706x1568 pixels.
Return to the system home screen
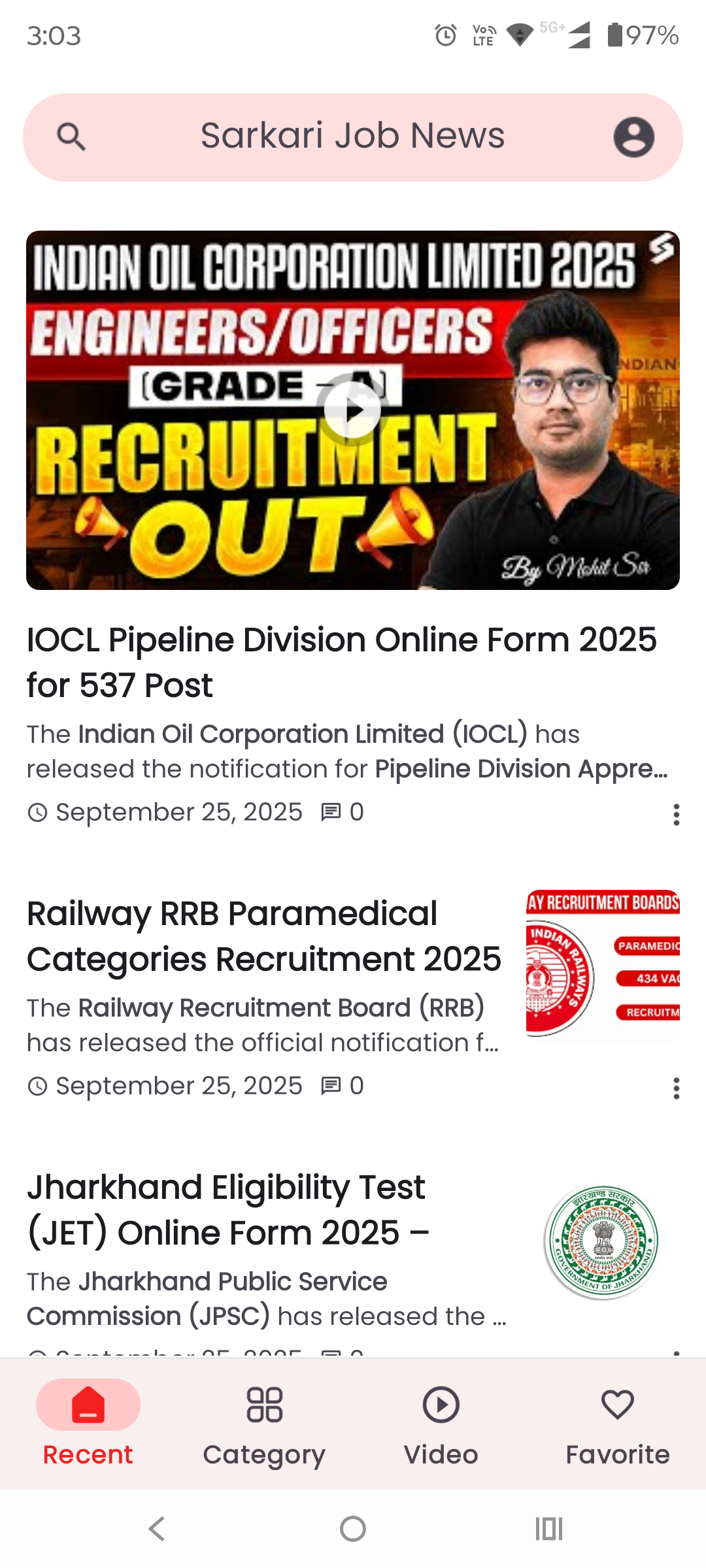tap(352, 1529)
